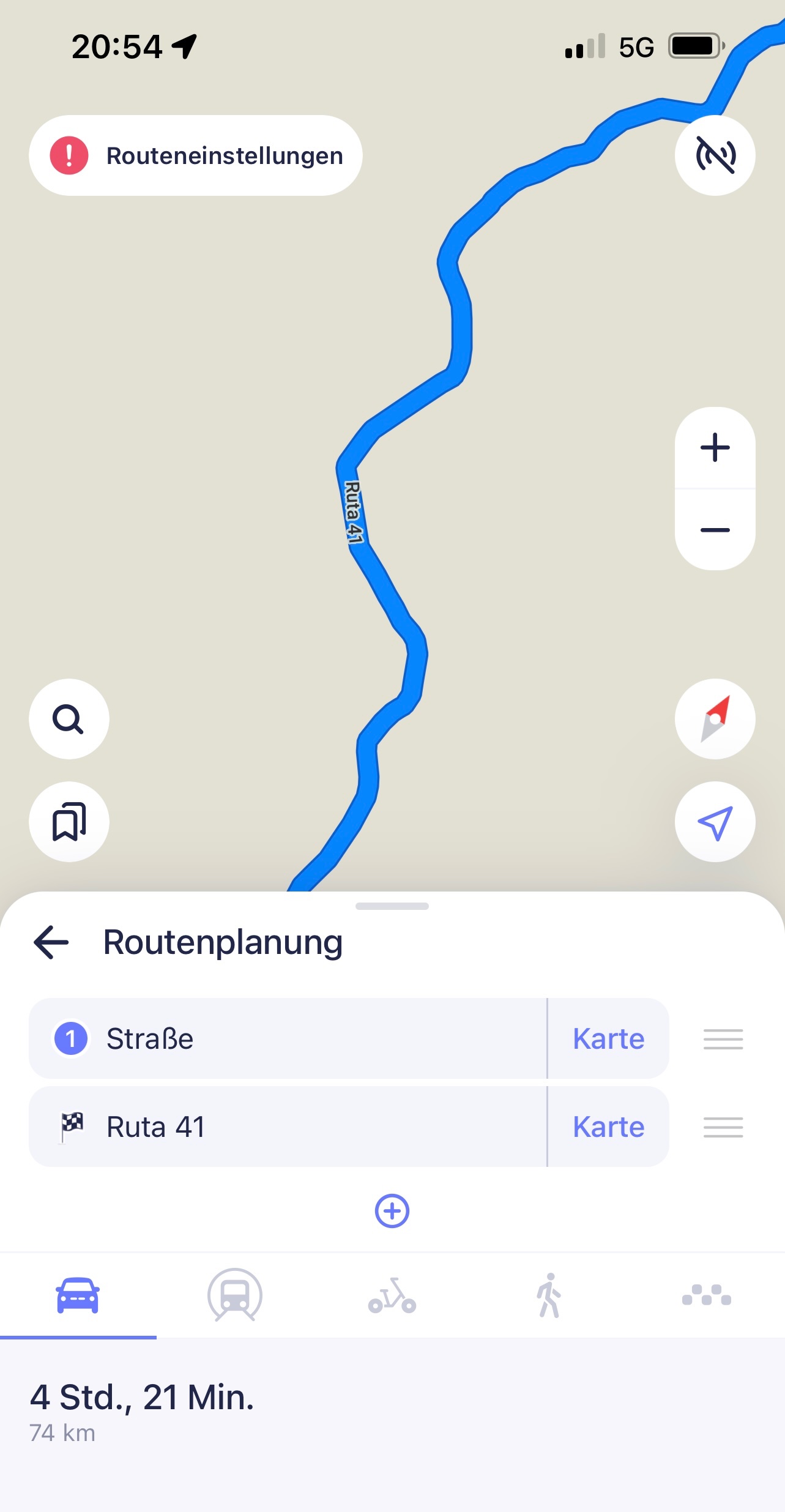This screenshot has width=785, height=1512.
Task: Open the map search
Action: pyautogui.click(x=69, y=719)
